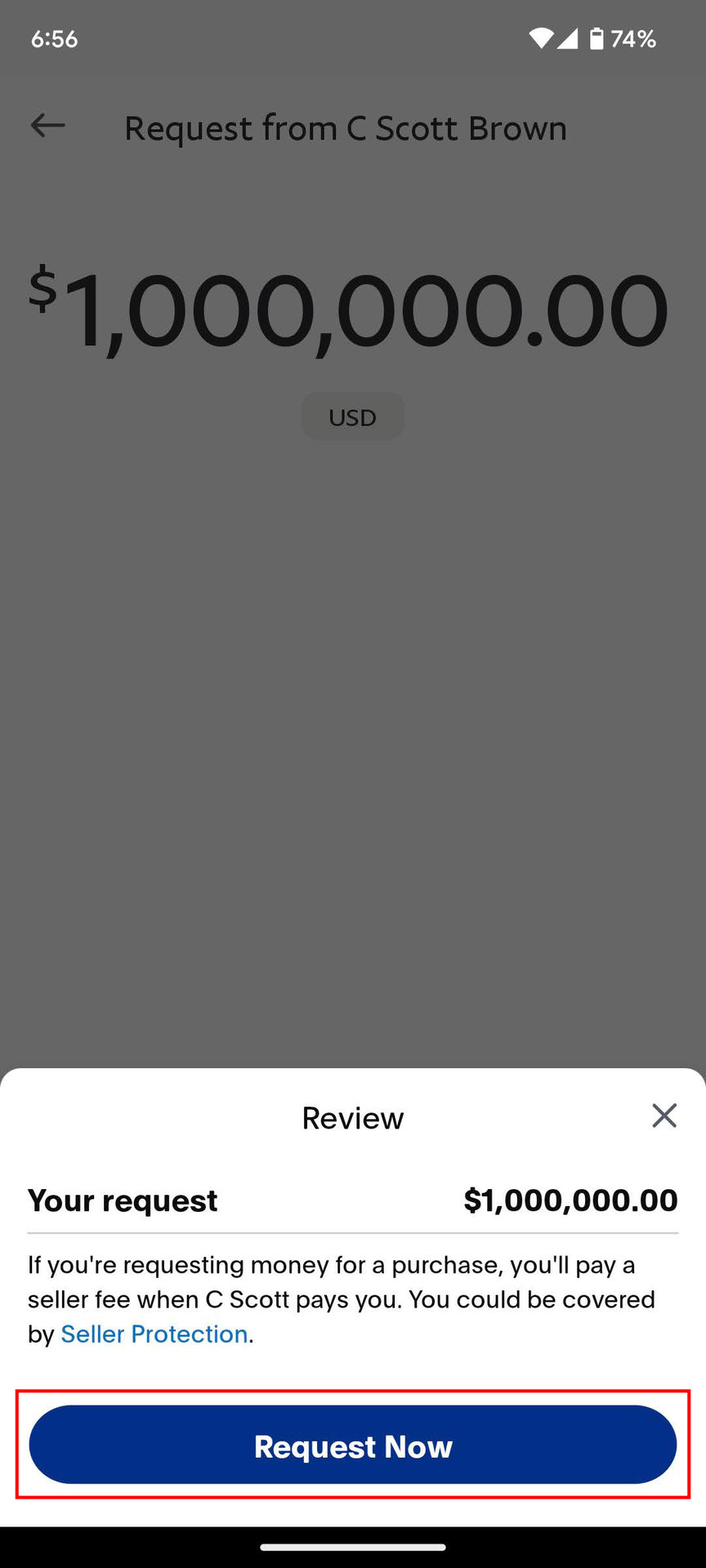Close the Review sheet
Screen dimensions: 706x1568
664,1116
